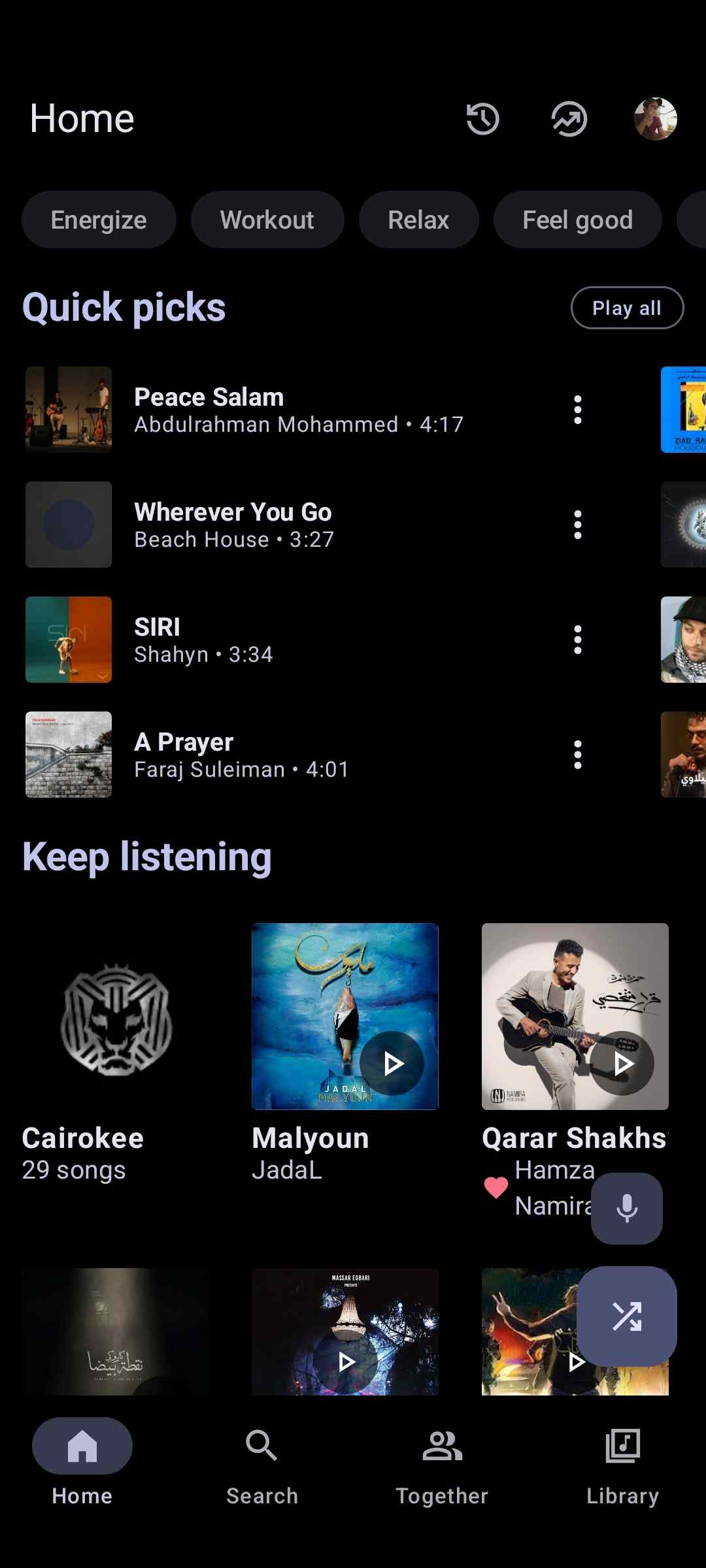Select the Energize mood chip
Viewport: 706px width, 1568px height.
pos(99,220)
